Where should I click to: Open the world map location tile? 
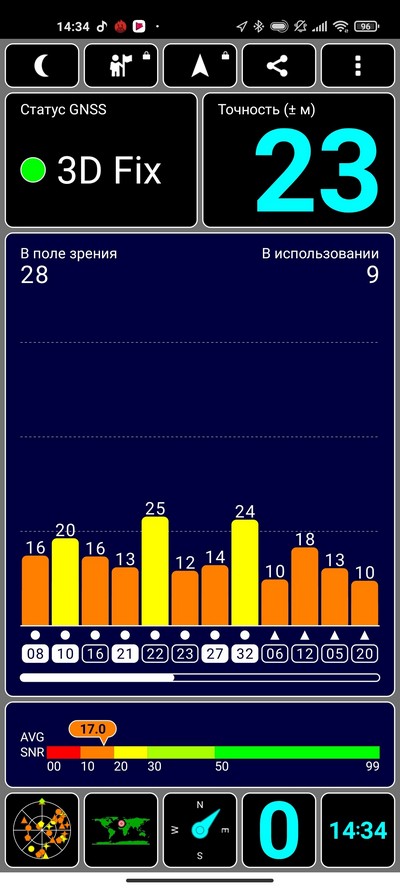(x=121, y=830)
